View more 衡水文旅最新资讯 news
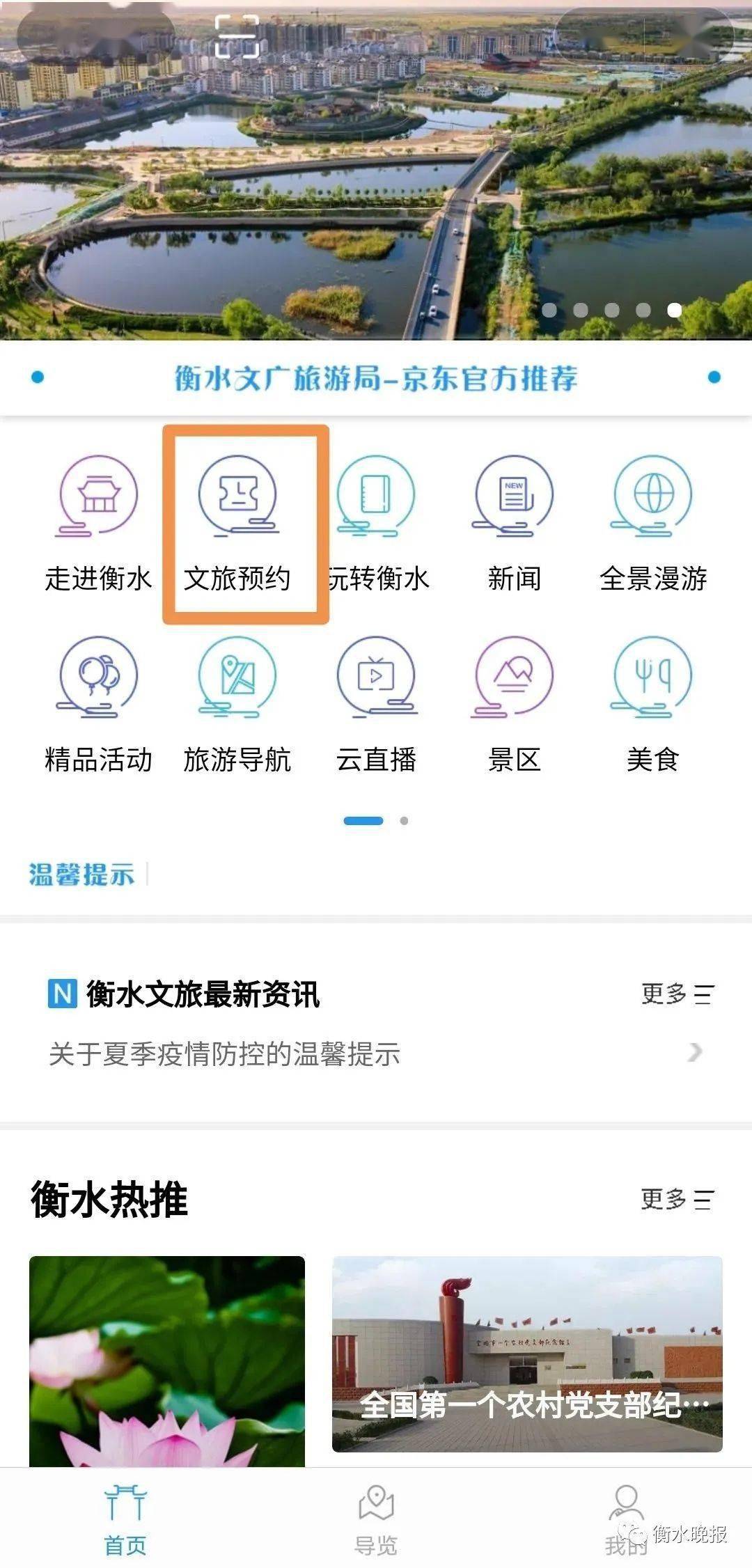The image size is (752, 1568). (677, 994)
